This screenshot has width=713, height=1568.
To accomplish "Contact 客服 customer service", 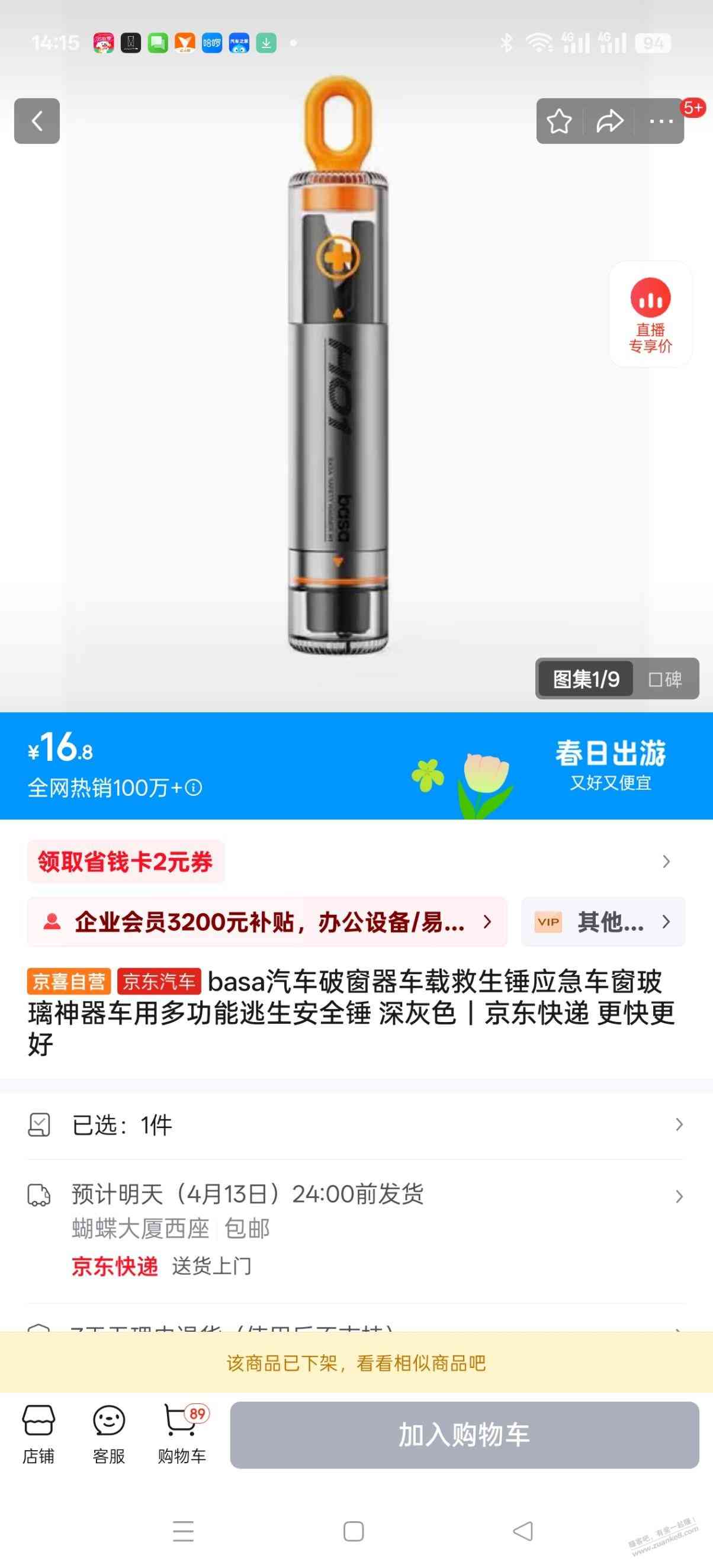I will (109, 1434).
